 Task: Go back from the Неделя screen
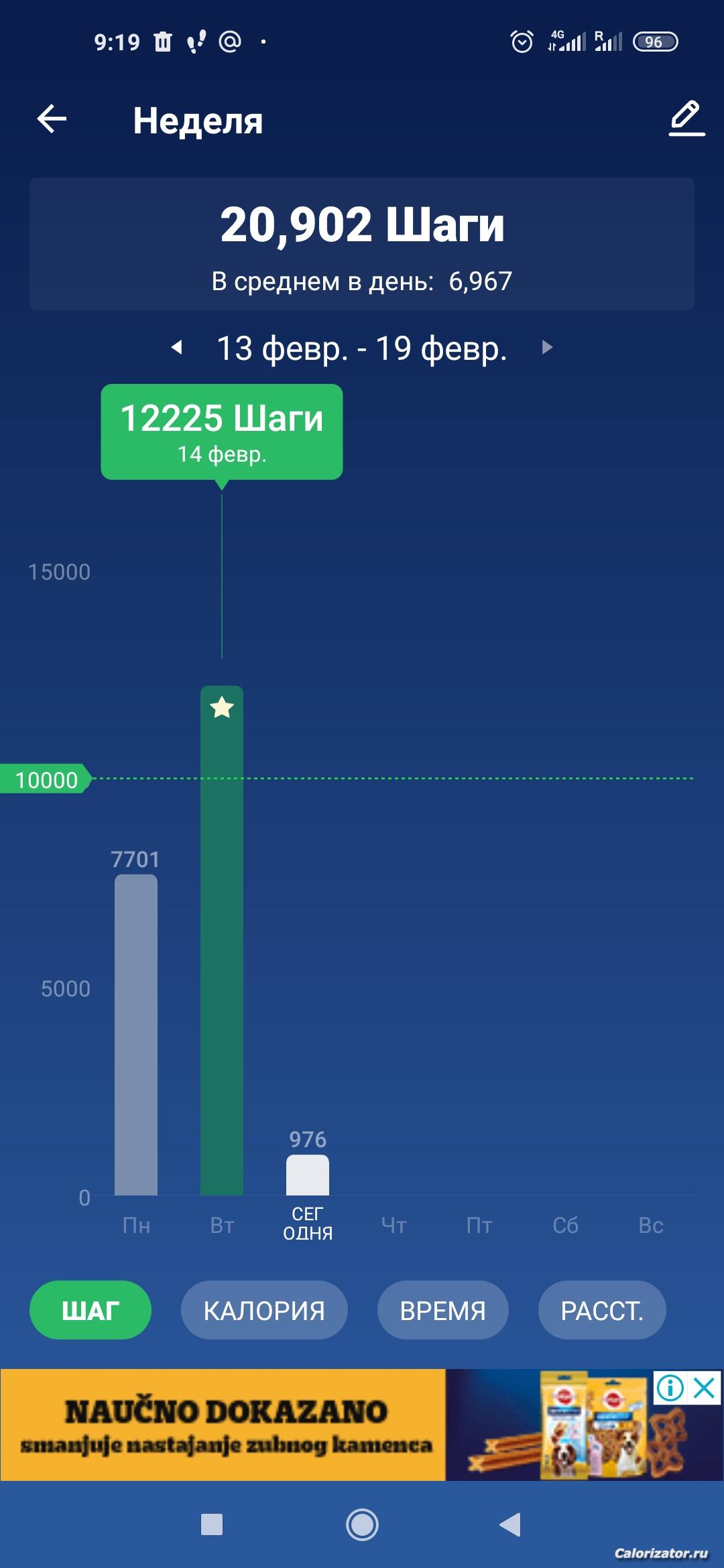click(x=52, y=119)
